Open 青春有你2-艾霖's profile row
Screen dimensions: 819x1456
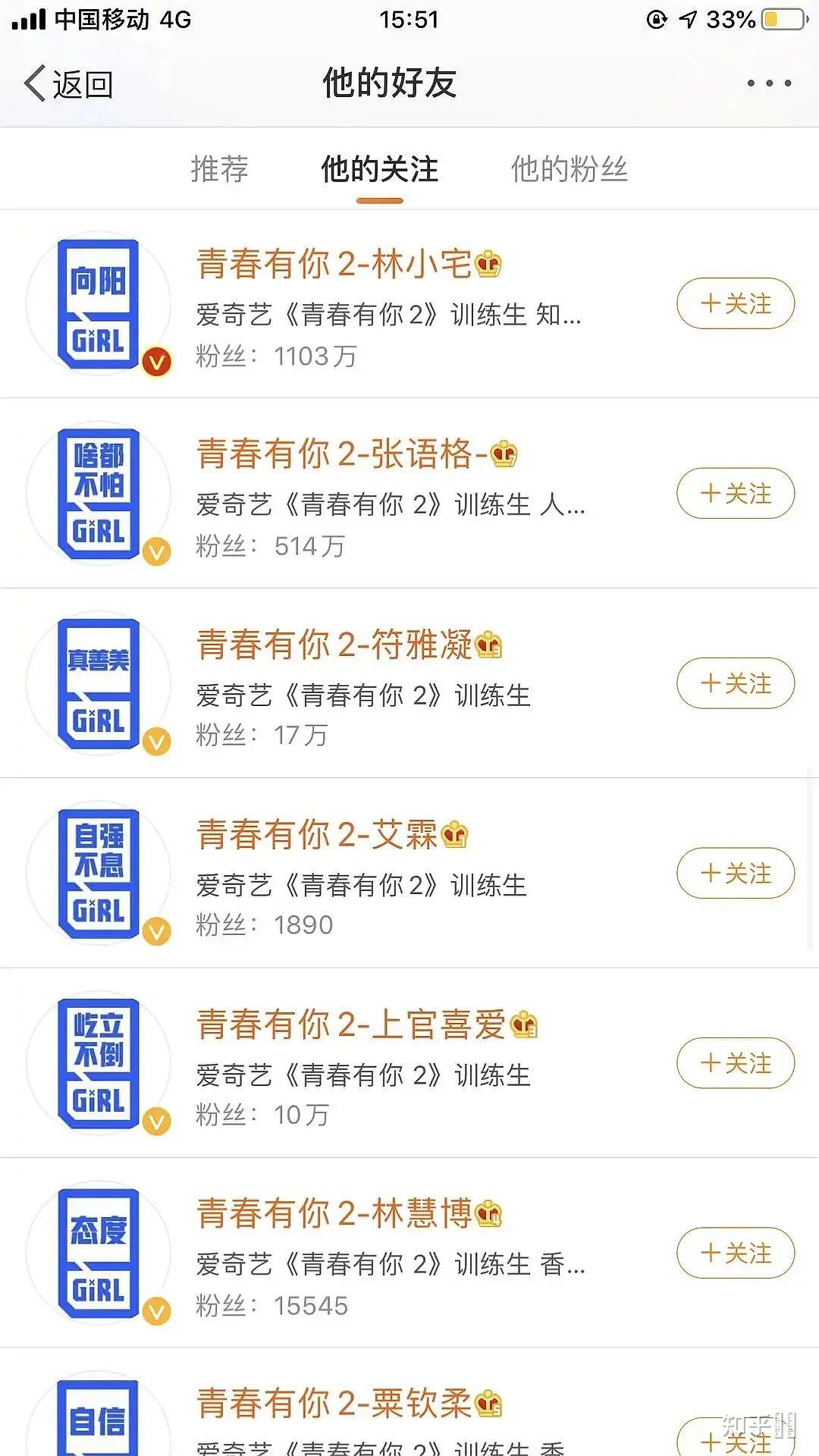coord(409,873)
